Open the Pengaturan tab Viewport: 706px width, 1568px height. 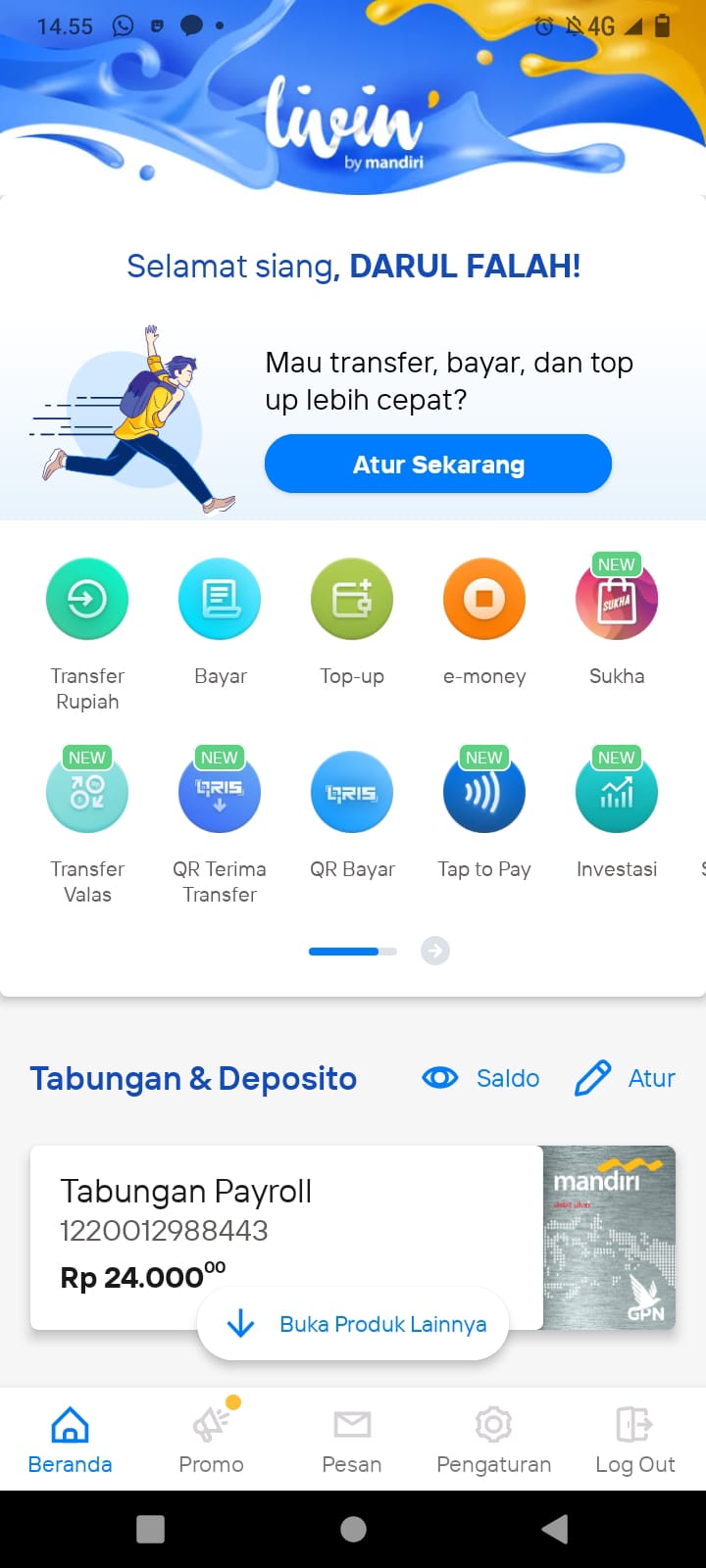pyautogui.click(x=493, y=1439)
